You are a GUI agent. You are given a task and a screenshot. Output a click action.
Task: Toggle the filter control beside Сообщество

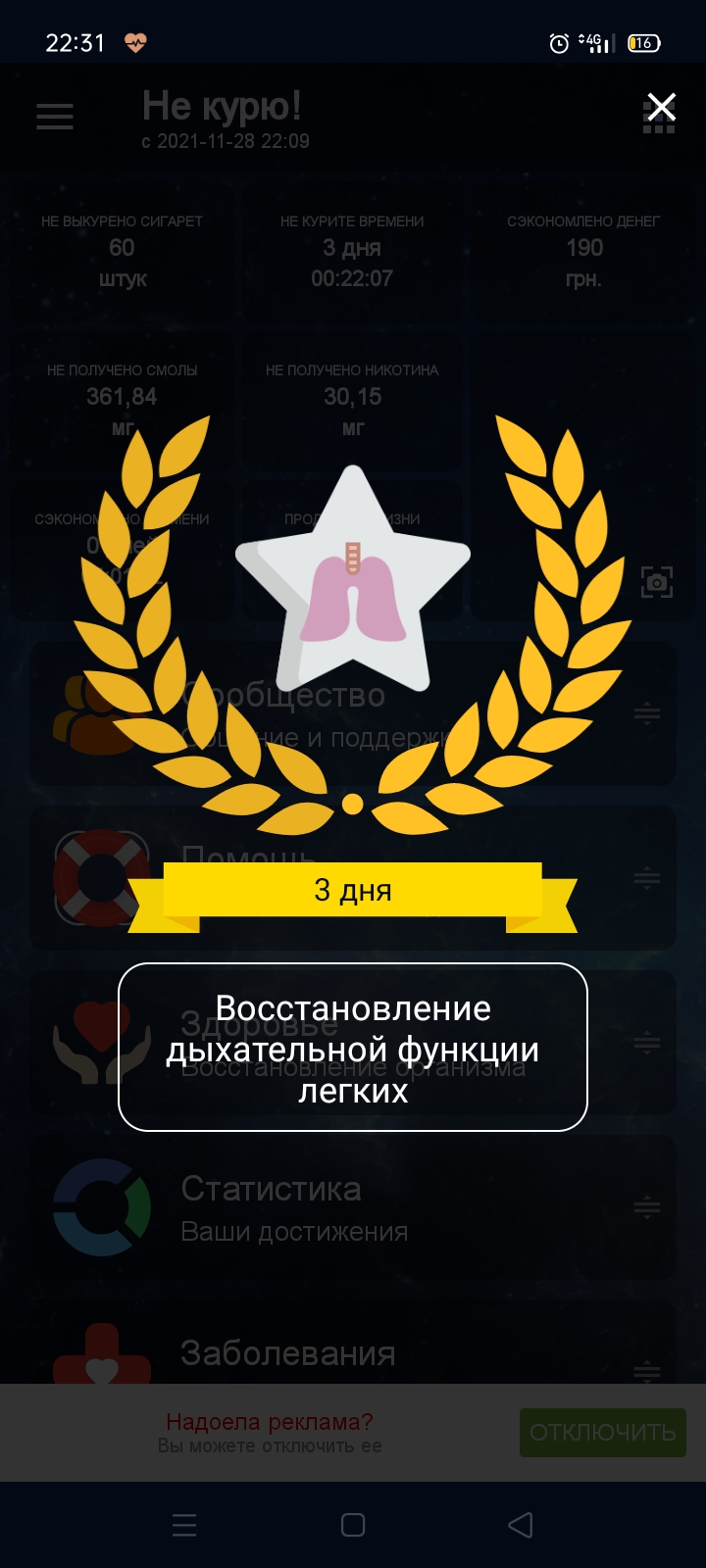[647, 713]
